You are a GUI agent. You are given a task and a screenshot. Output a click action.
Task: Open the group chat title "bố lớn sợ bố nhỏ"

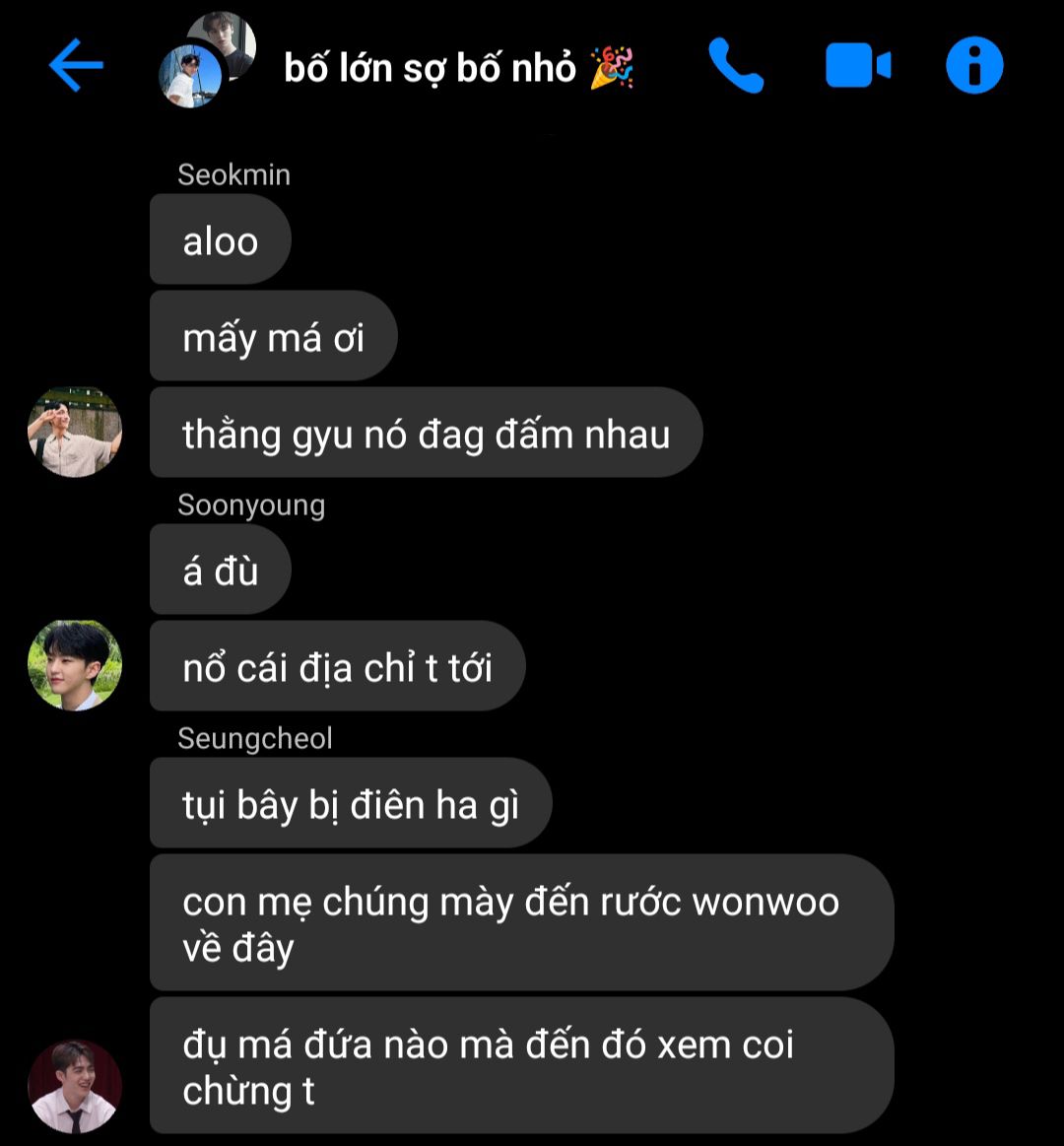pyautogui.click(x=430, y=68)
